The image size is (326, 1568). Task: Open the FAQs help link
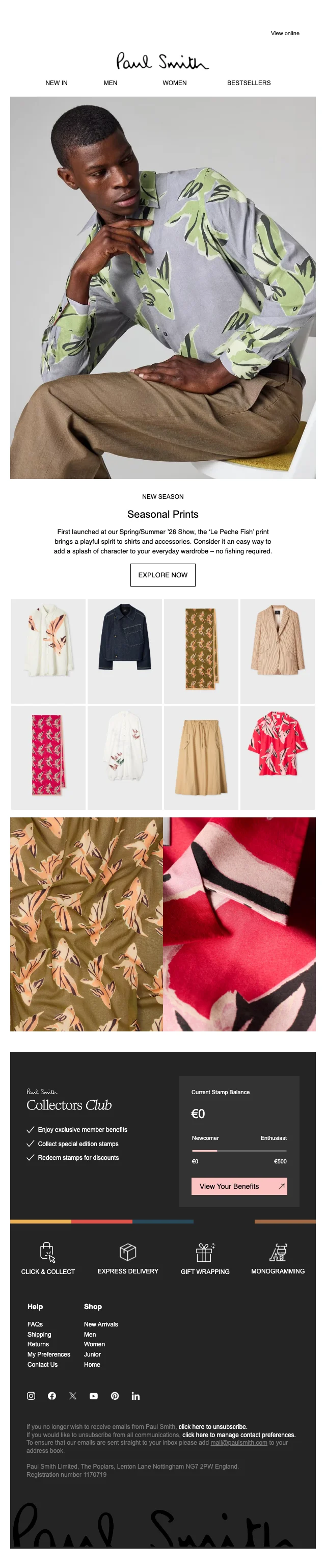pyautogui.click(x=35, y=1324)
